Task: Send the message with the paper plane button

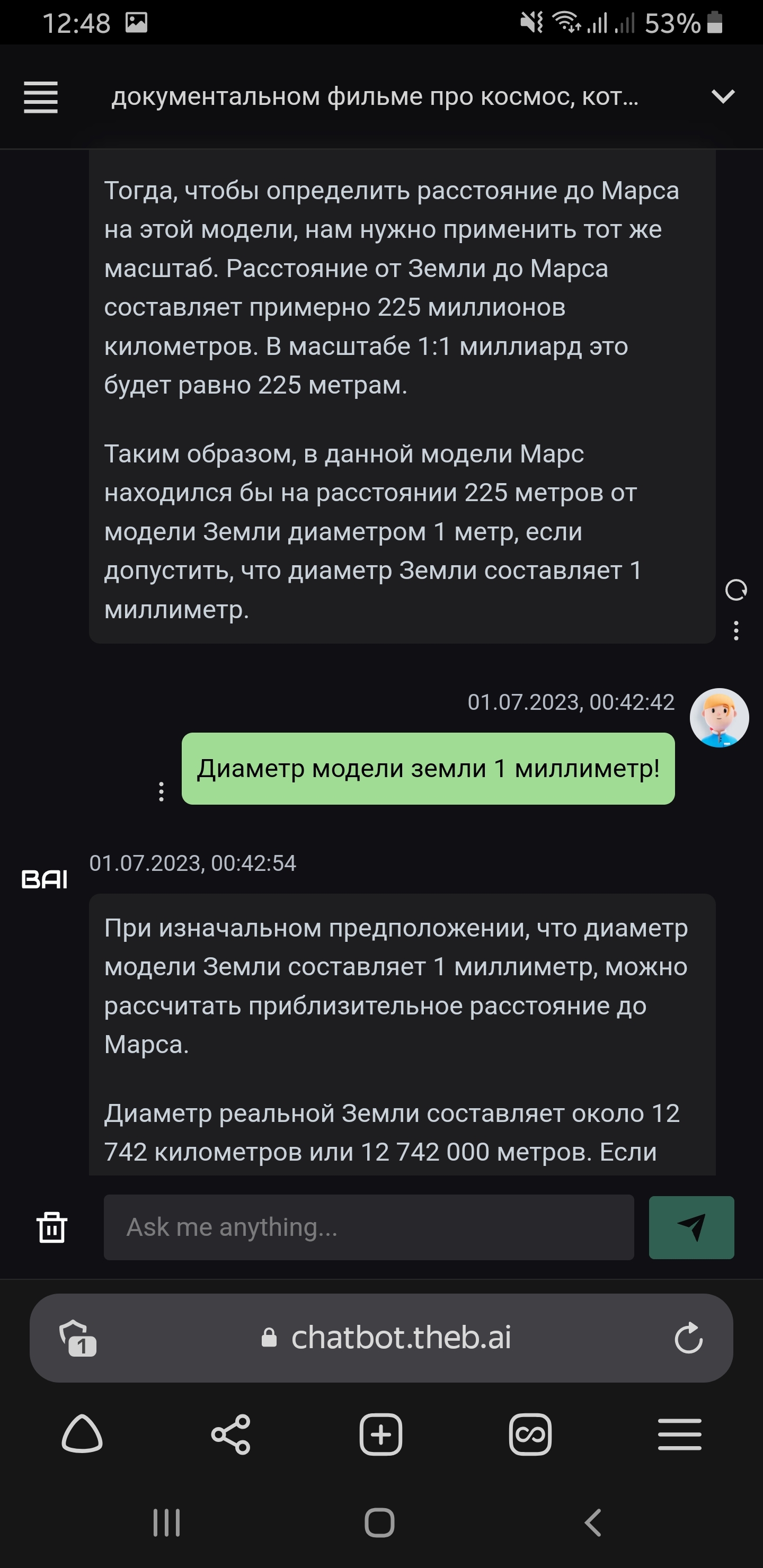Action: pyautogui.click(x=691, y=1227)
